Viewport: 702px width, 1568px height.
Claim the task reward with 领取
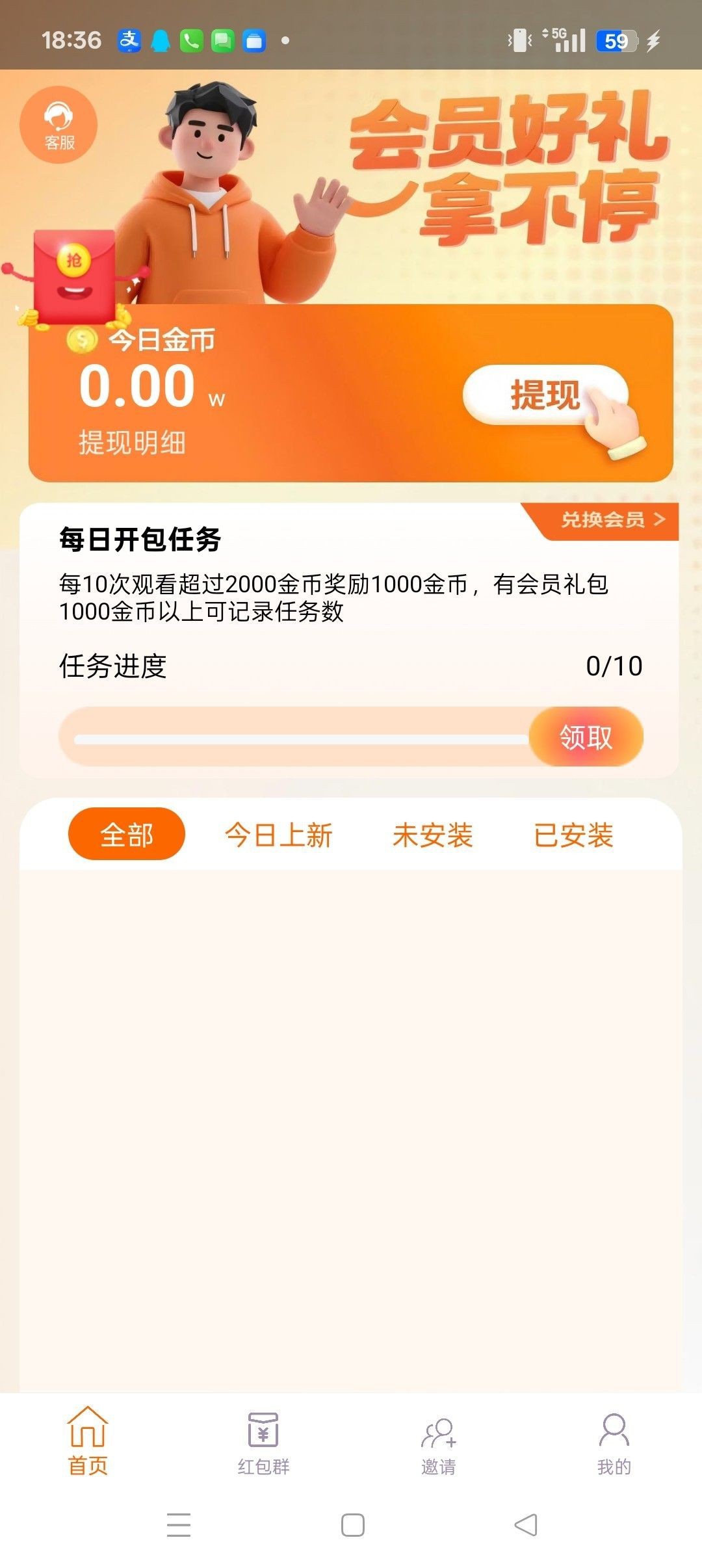[586, 737]
